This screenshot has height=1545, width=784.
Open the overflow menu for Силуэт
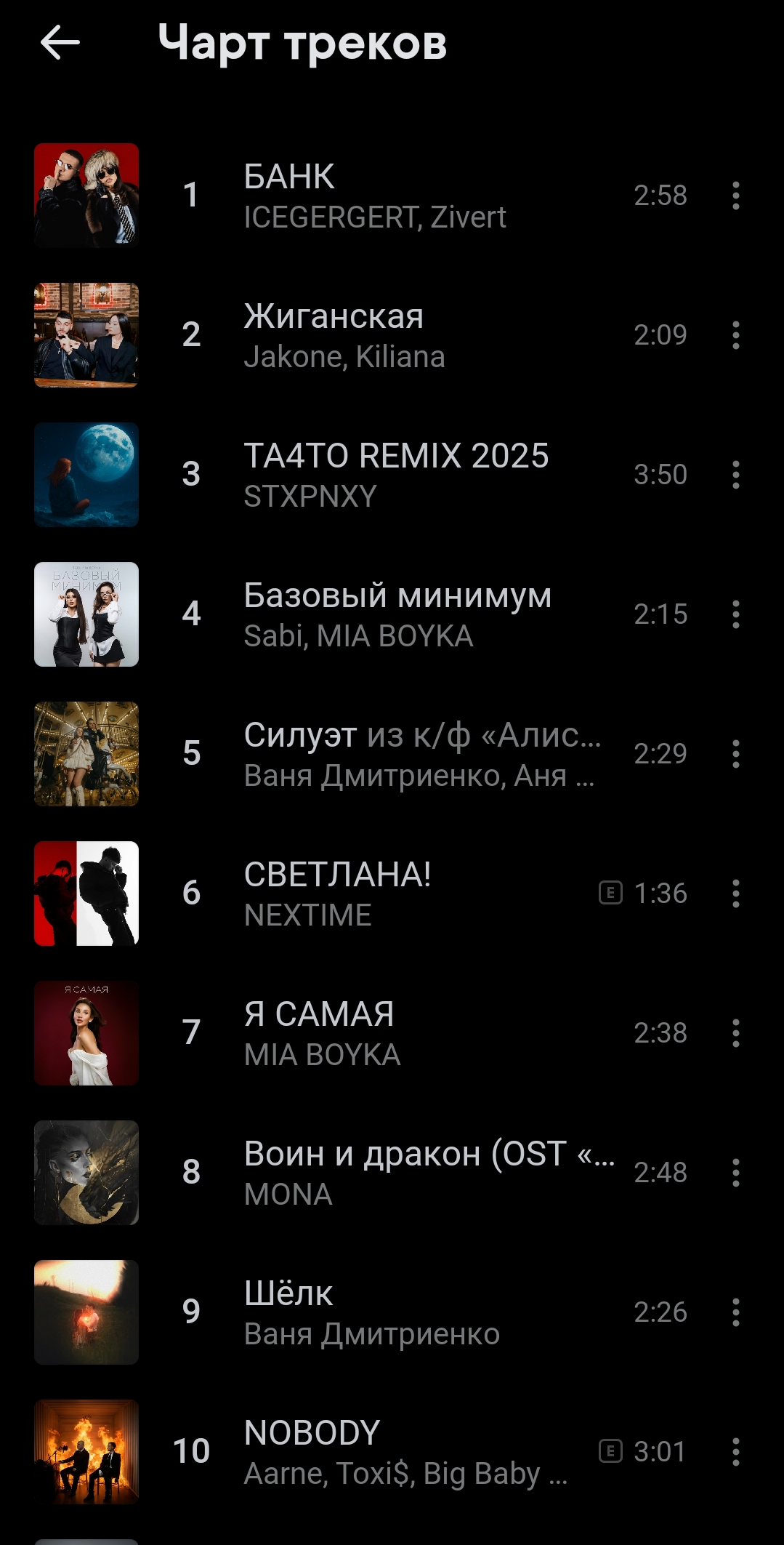pos(735,754)
